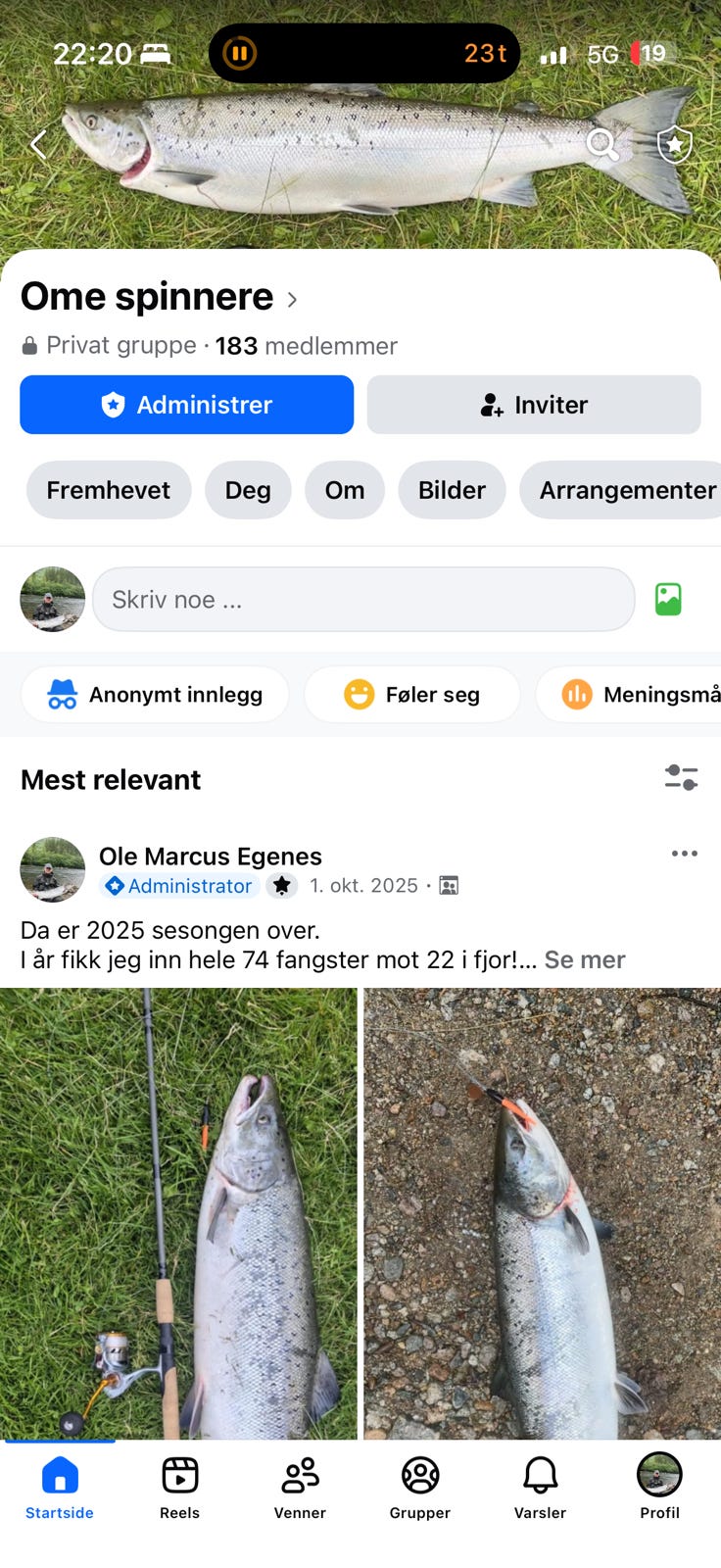Go back using the left arrow
Image resolution: width=721 pixels, height=1568 pixels.
37,144
